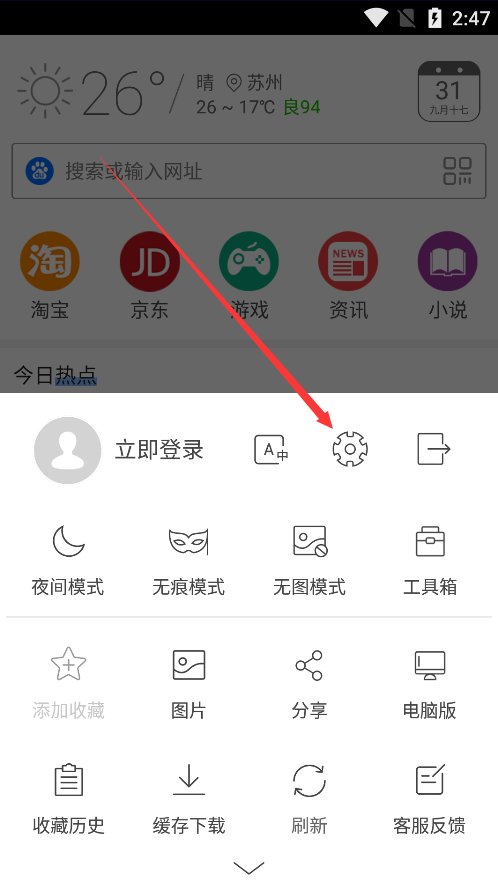The width and height of the screenshot is (498, 895).
Task: Tap 分享 to share
Action: [x=310, y=684]
